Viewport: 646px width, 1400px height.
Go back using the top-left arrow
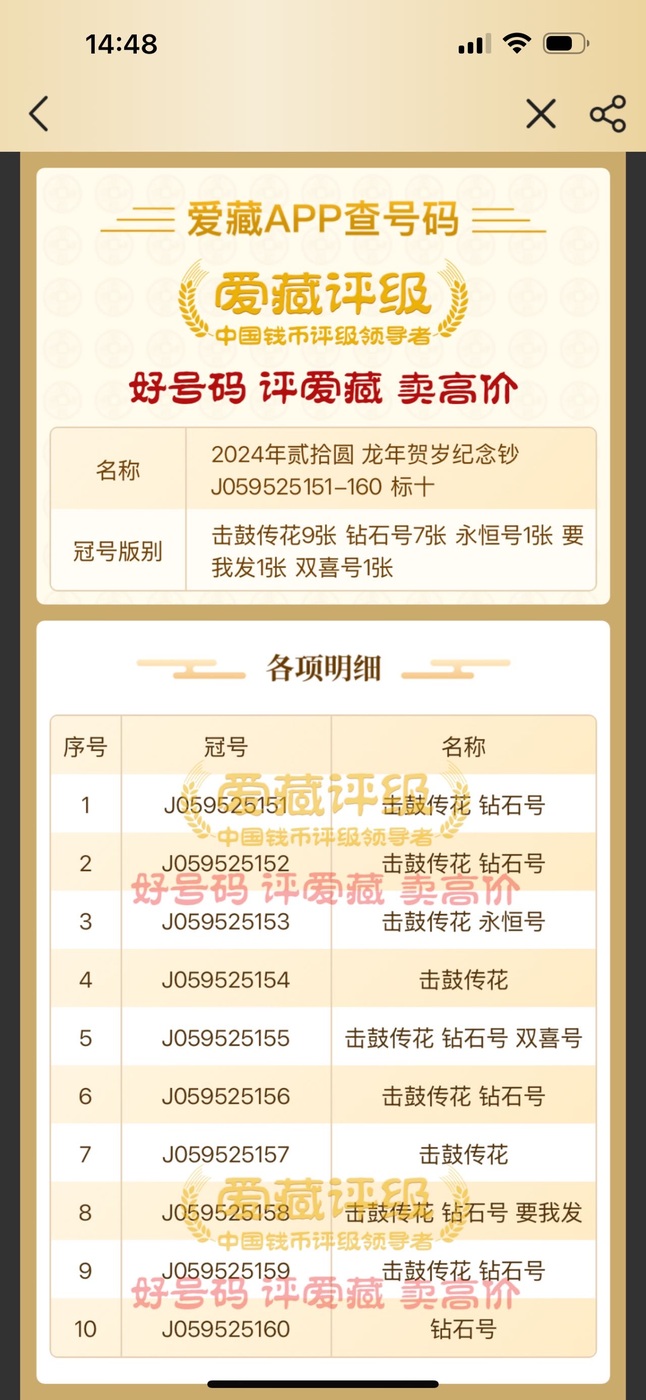pyautogui.click(x=38, y=114)
